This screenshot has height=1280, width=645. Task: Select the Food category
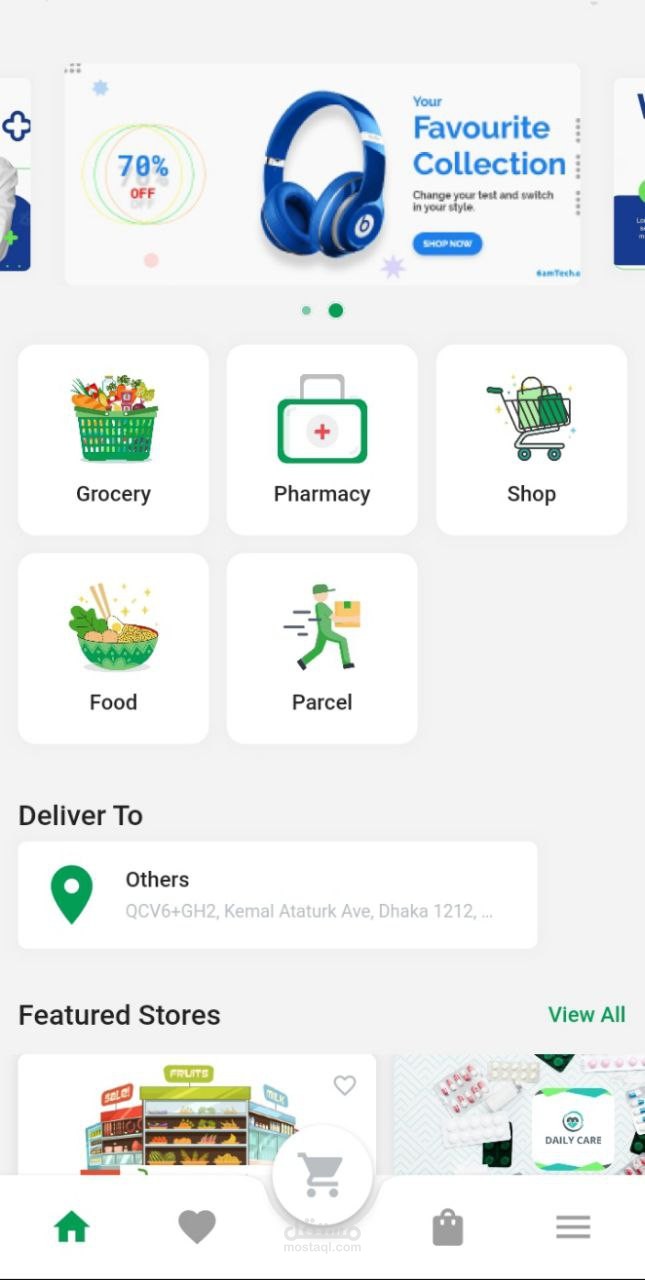113,648
